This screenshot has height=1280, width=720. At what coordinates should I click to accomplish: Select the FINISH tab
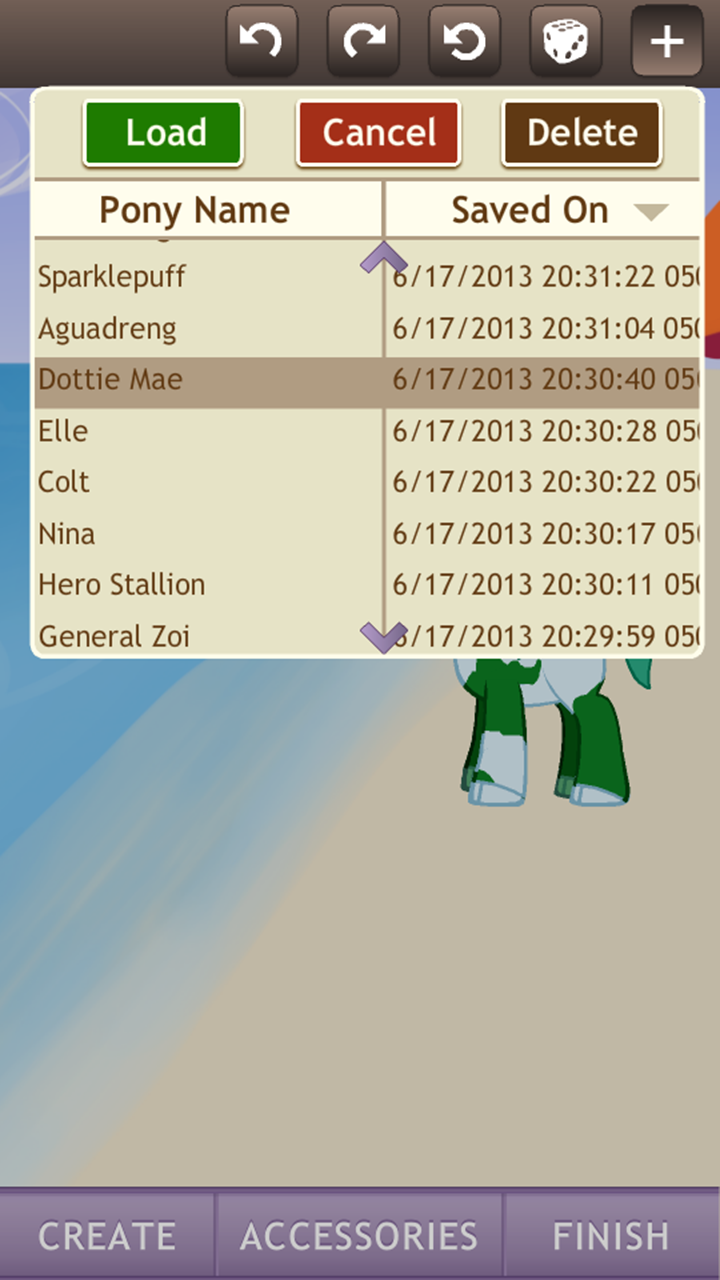611,1235
